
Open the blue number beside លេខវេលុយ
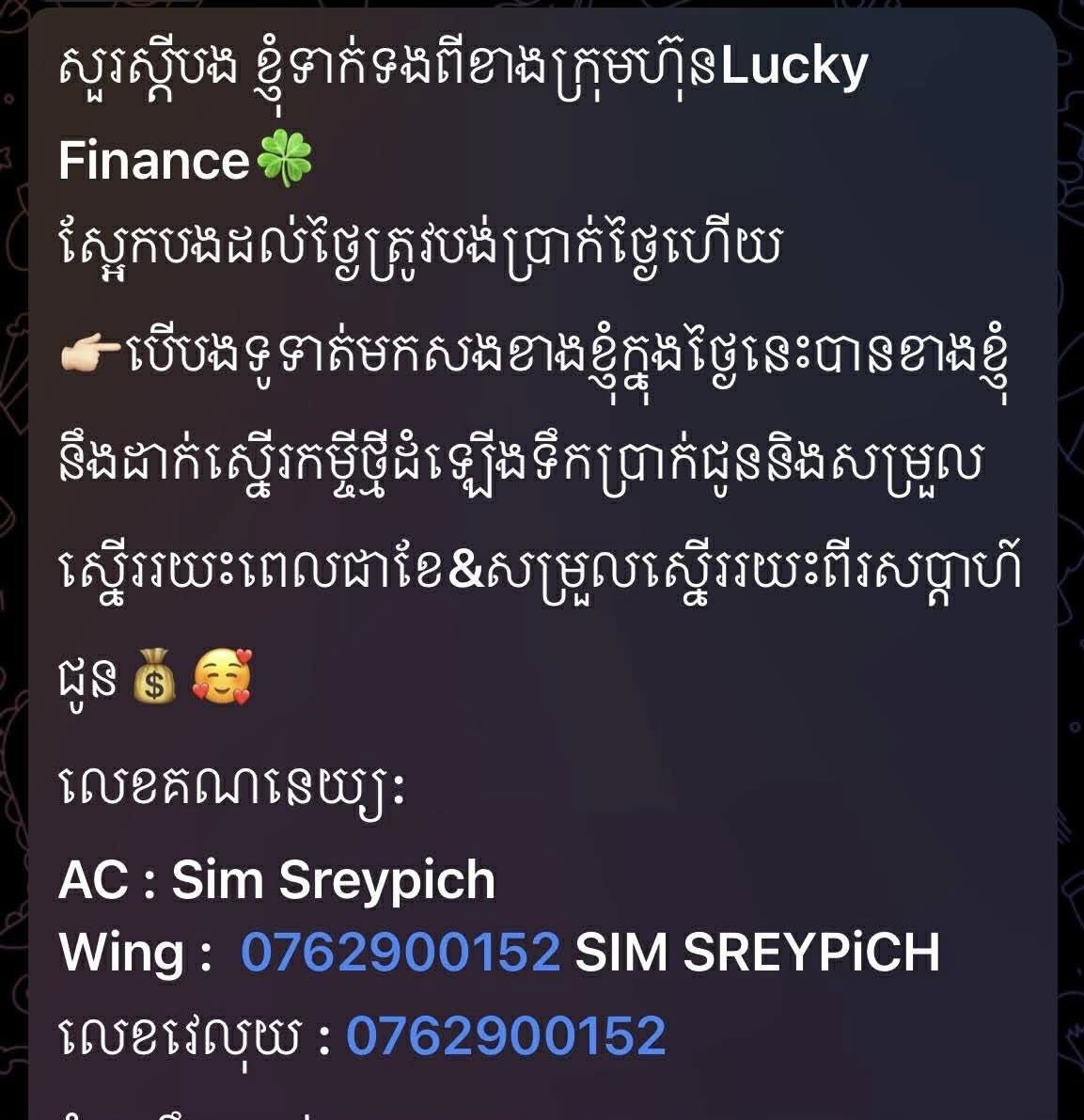(x=506, y=1037)
